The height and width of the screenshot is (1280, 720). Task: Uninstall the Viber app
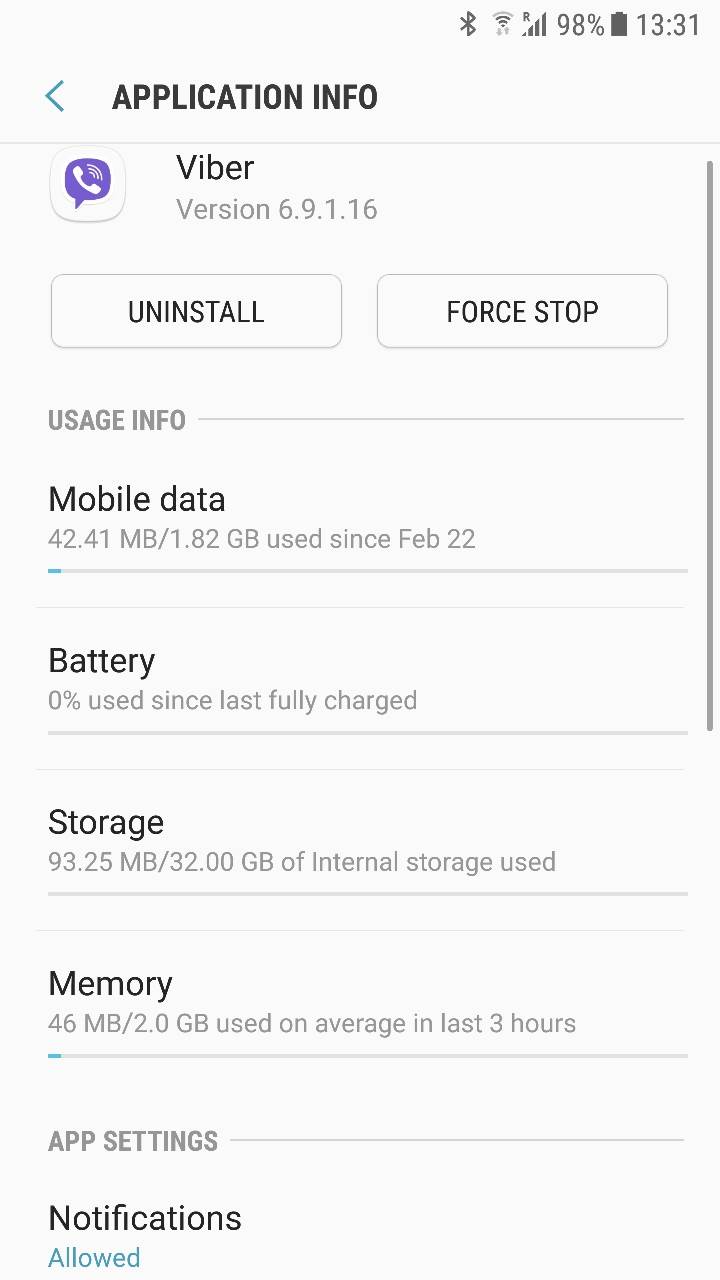coord(196,312)
